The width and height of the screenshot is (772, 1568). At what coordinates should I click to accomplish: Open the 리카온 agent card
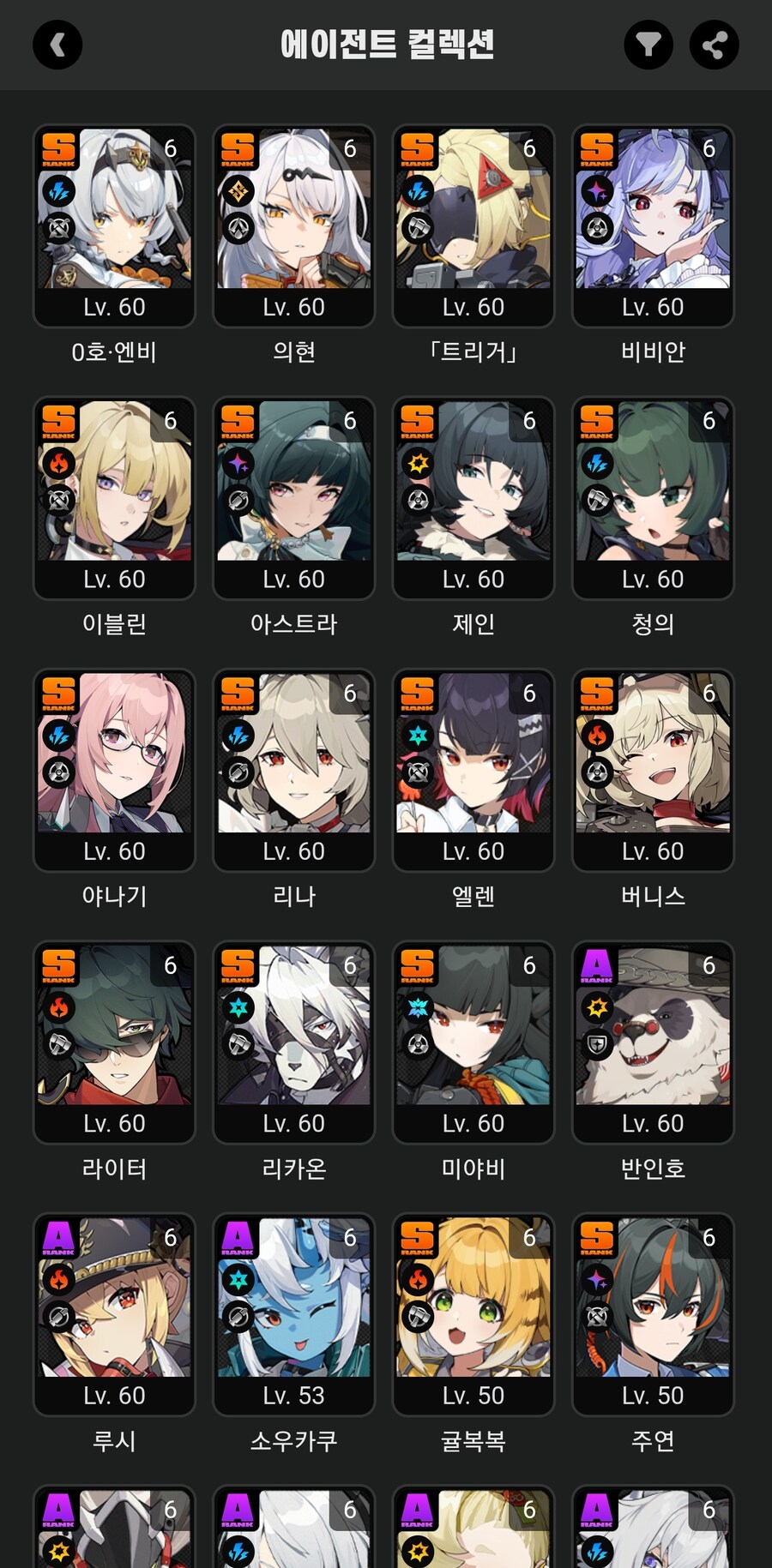[293, 1042]
